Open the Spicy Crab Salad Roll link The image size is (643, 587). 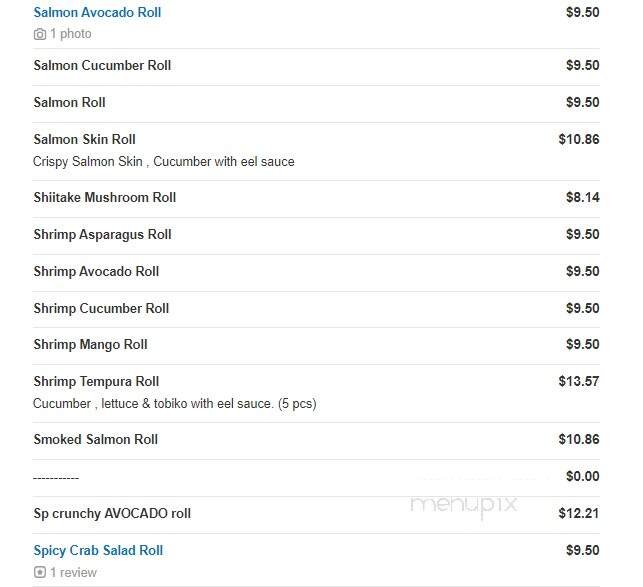(x=98, y=550)
